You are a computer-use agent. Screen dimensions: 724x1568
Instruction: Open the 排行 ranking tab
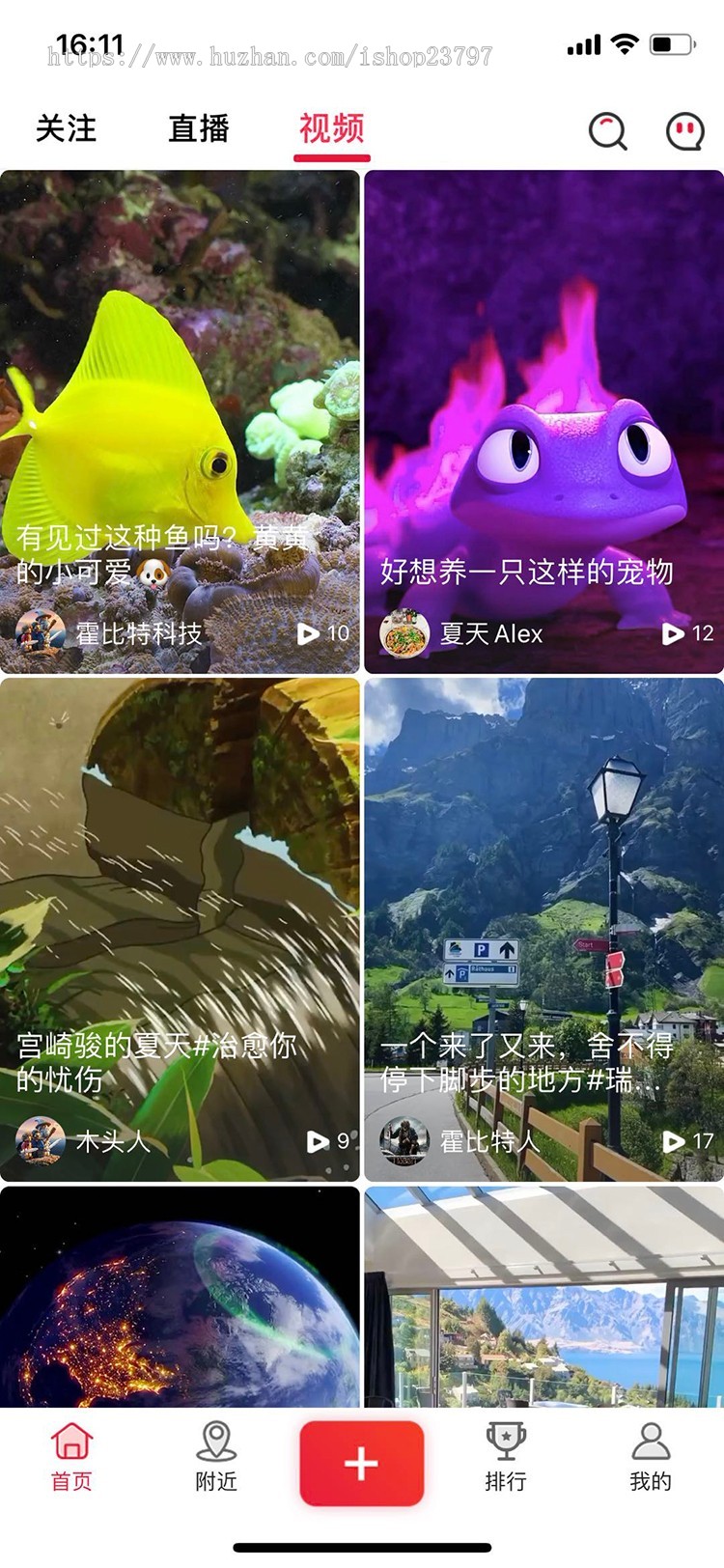[x=506, y=1458]
